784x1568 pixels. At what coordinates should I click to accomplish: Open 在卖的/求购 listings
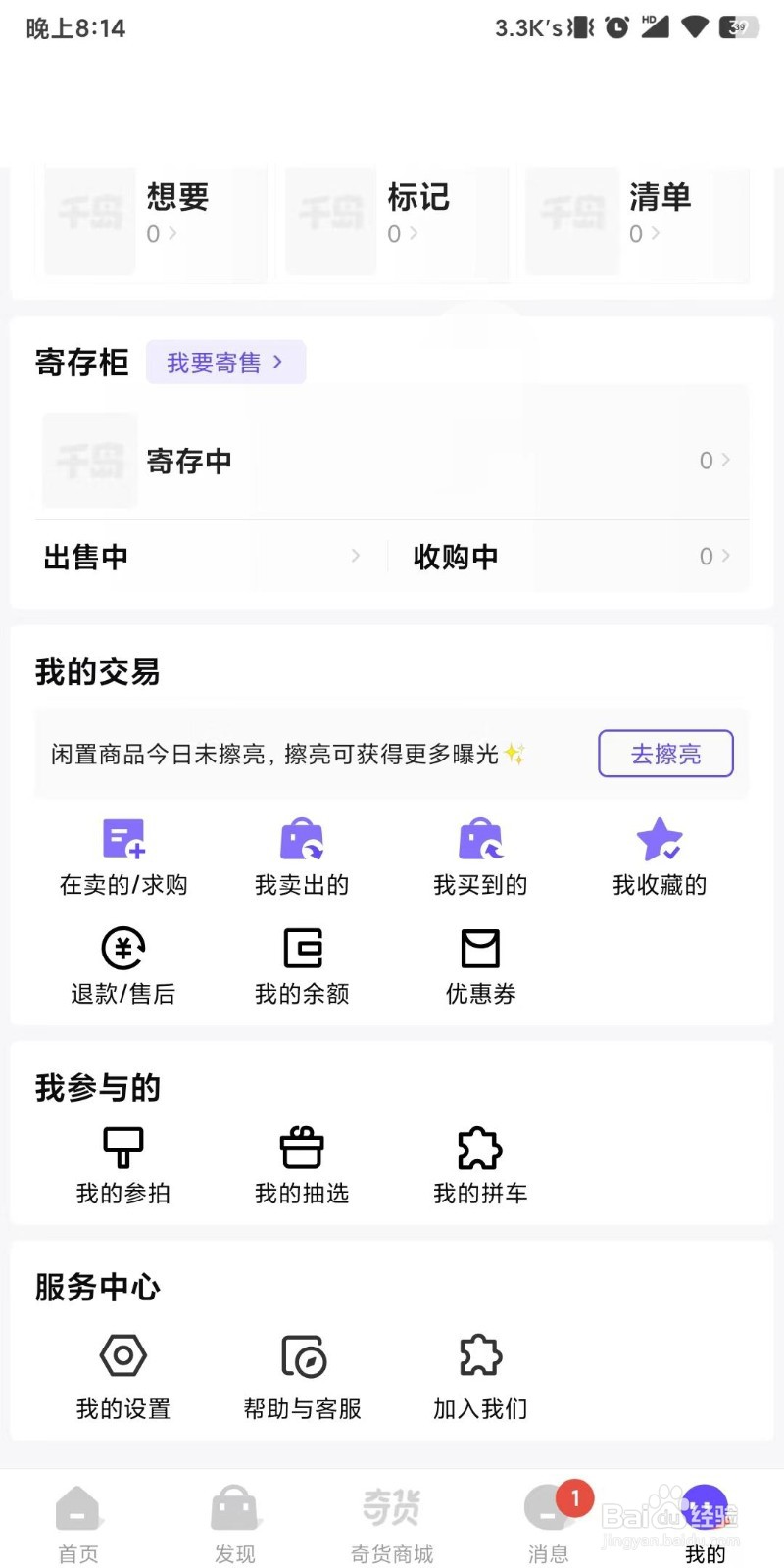pyautogui.click(x=123, y=857)
